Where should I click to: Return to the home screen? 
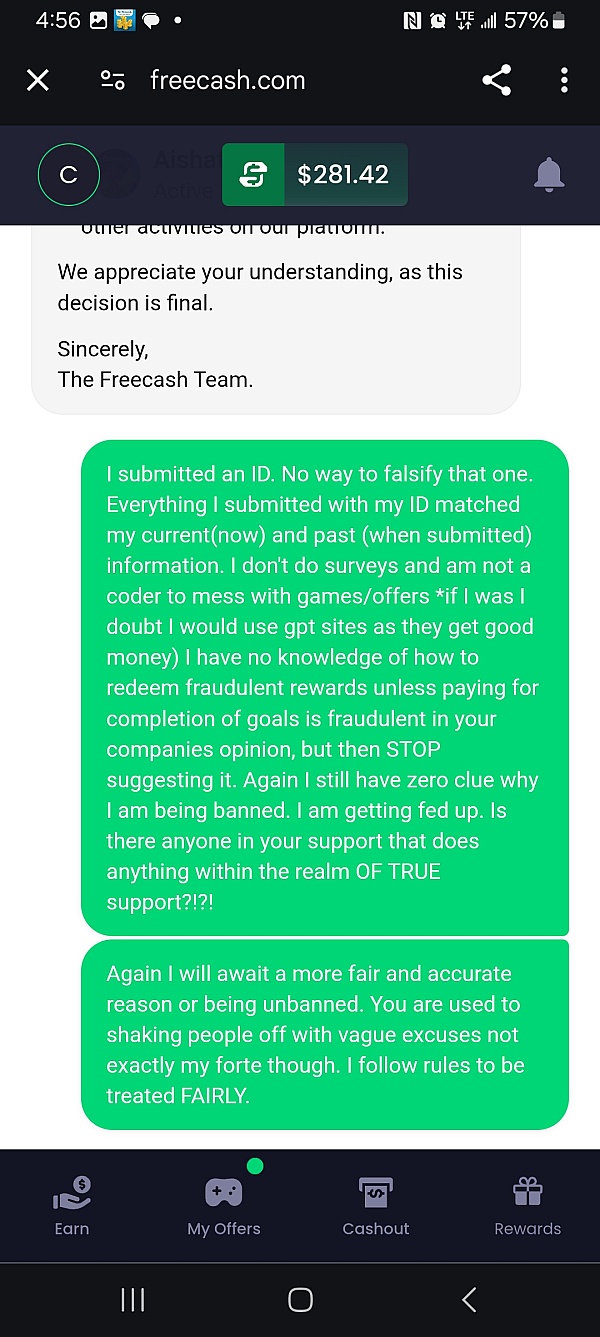[x=300, y=1299]
